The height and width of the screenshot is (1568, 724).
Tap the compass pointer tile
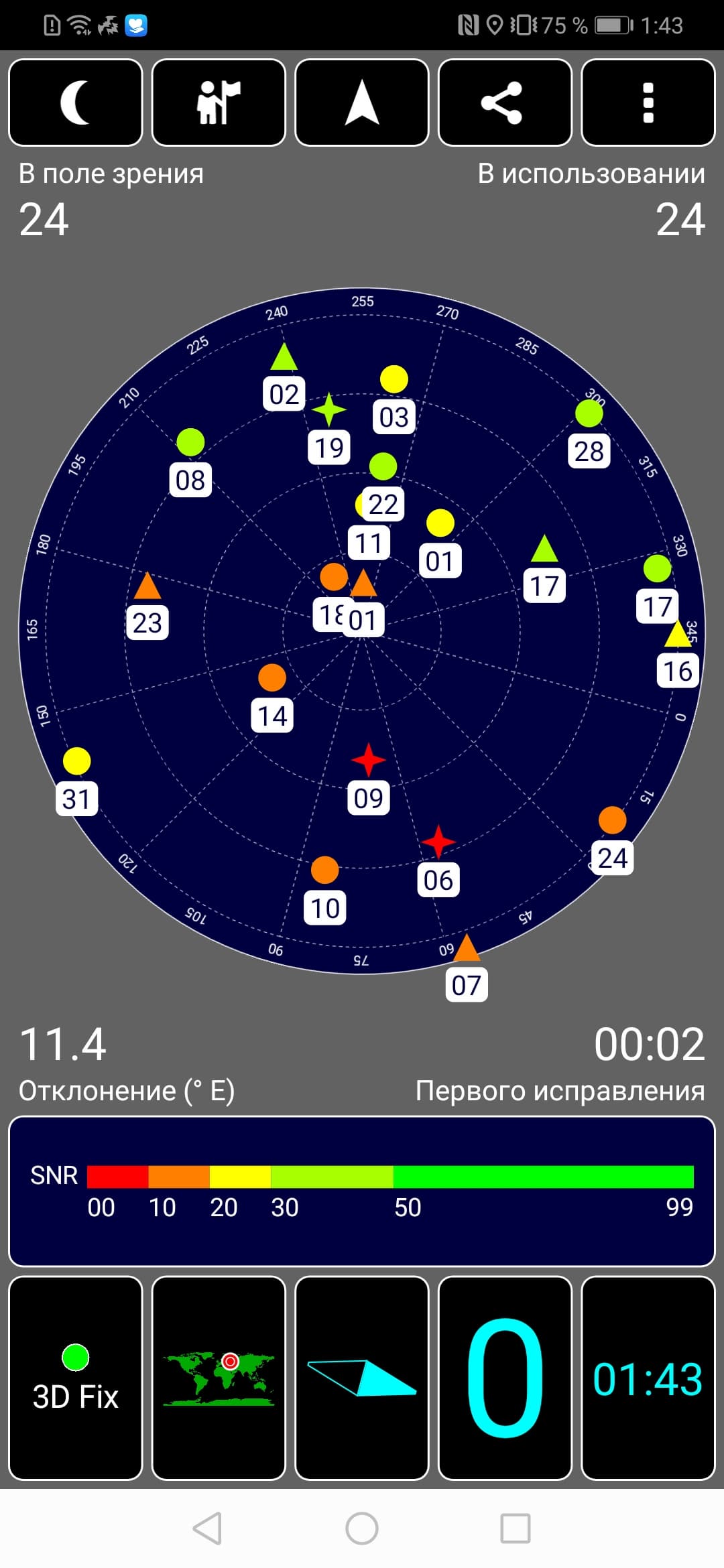[x=362, y=1378]
